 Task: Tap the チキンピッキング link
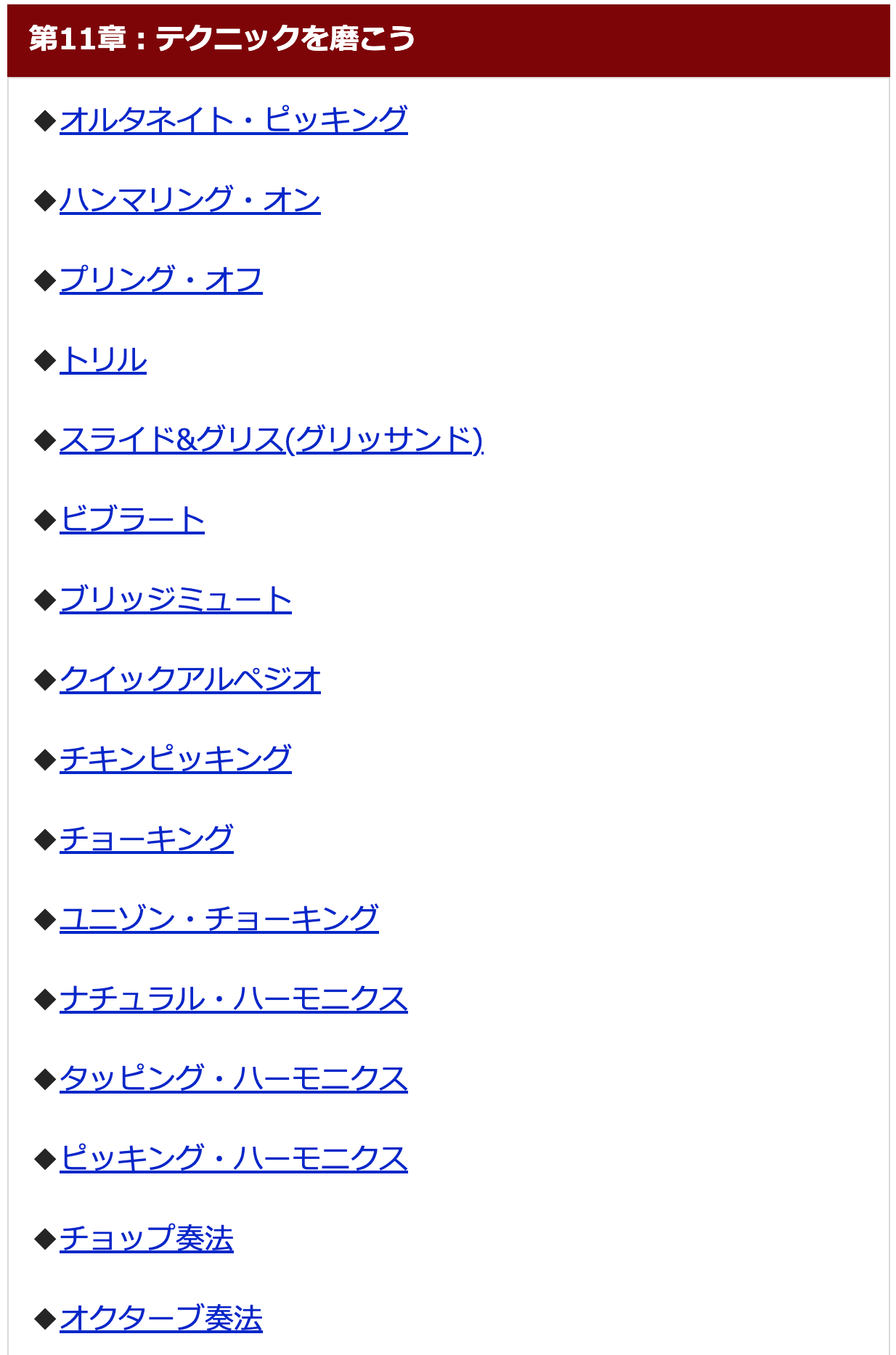click(x=175, y=759)
